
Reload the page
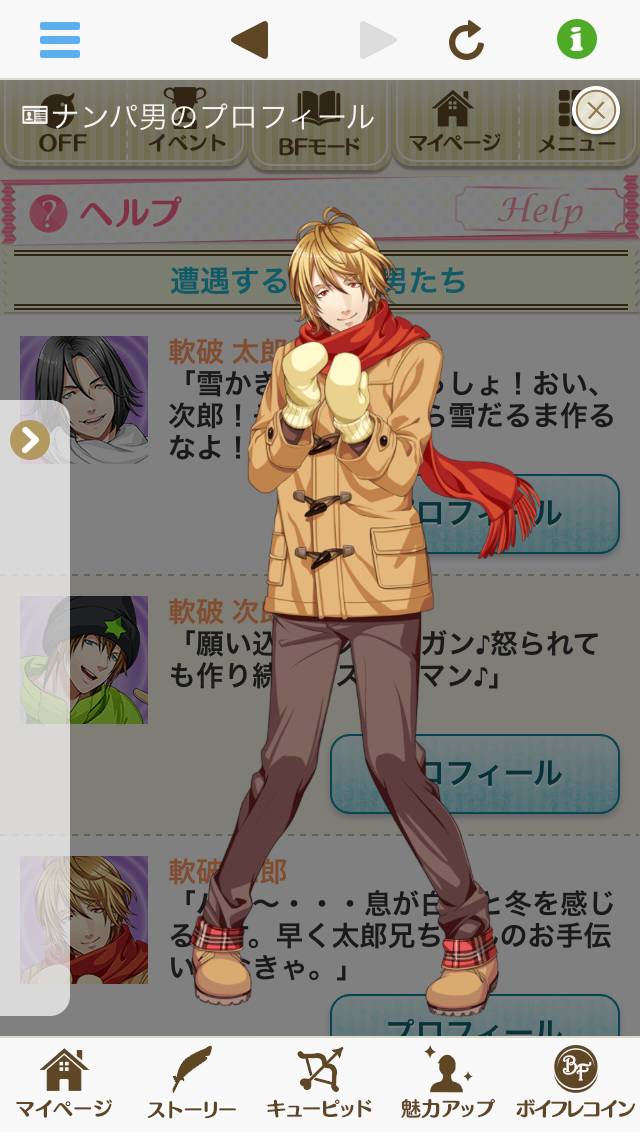point(466,40)
